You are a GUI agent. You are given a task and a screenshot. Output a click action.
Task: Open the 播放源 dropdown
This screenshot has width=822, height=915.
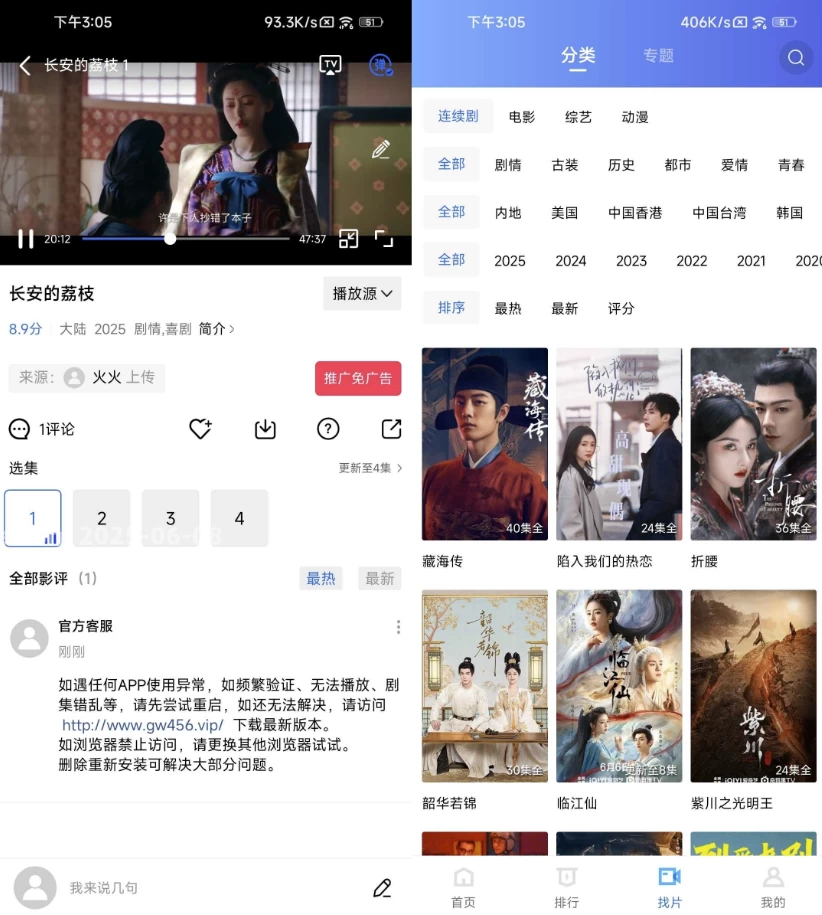click(362, 294)
